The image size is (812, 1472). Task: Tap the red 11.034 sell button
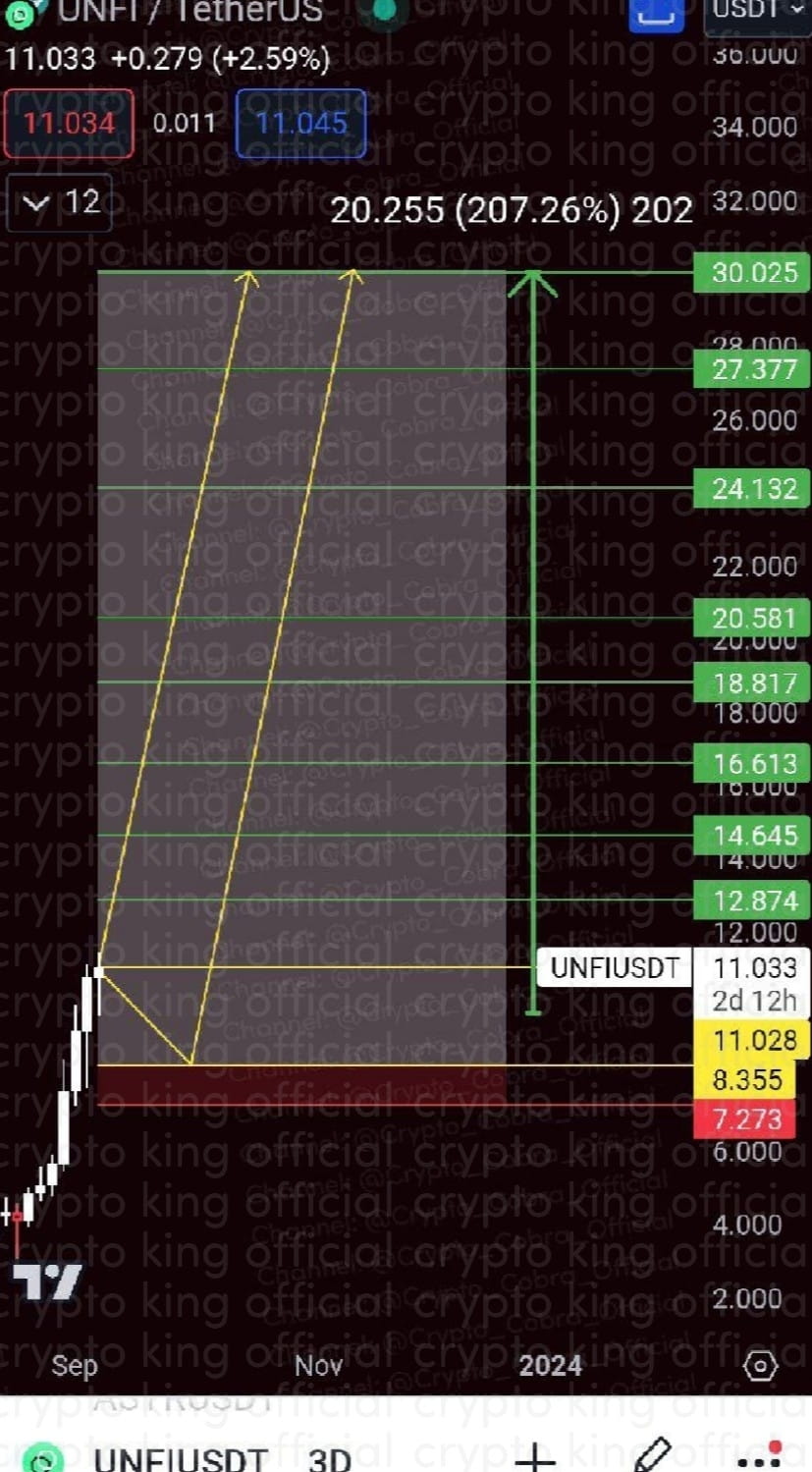[x=66, y=124]
